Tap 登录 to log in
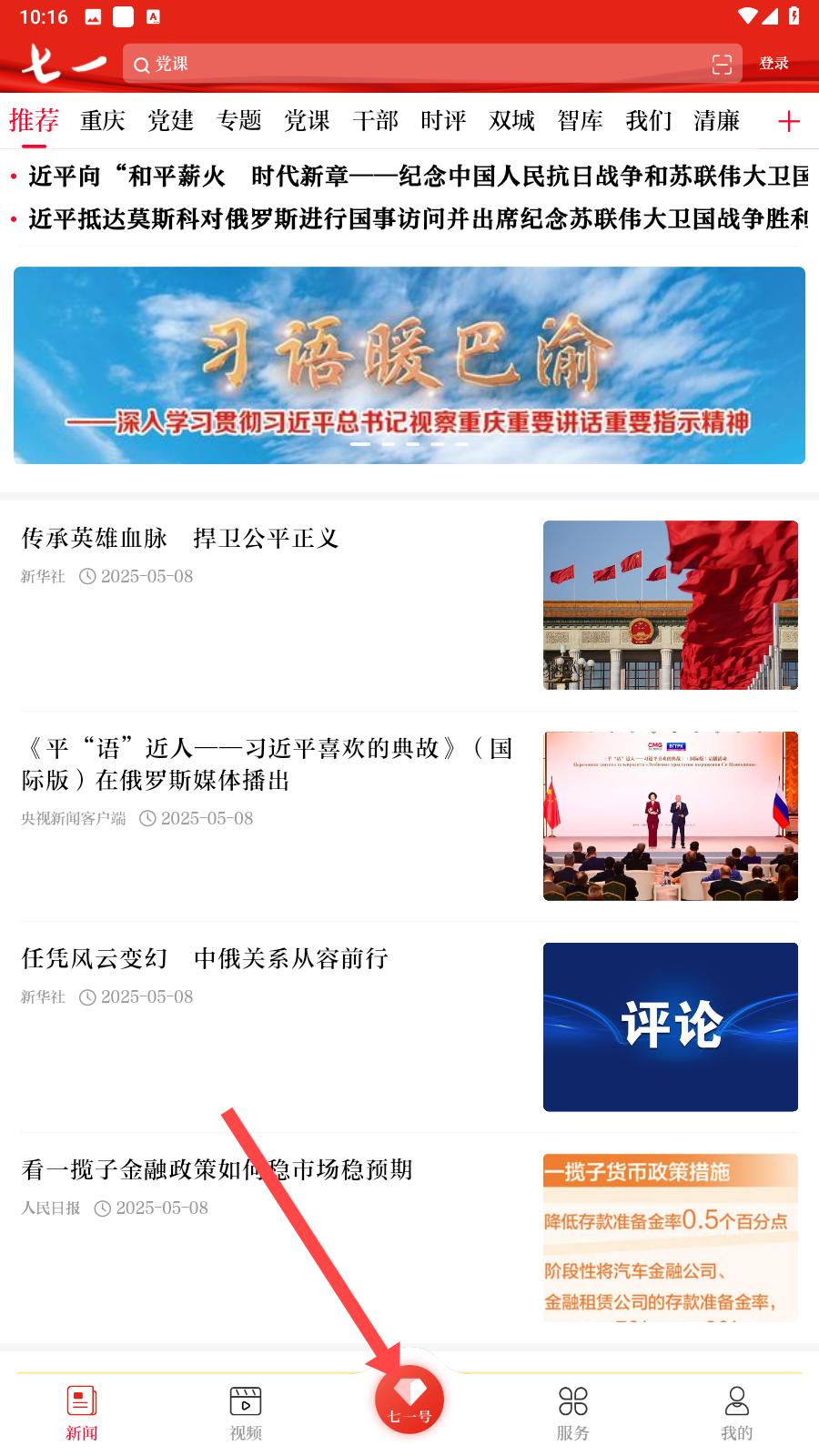The width and height of the screenshot is (819, 1456). click(774, 64)
